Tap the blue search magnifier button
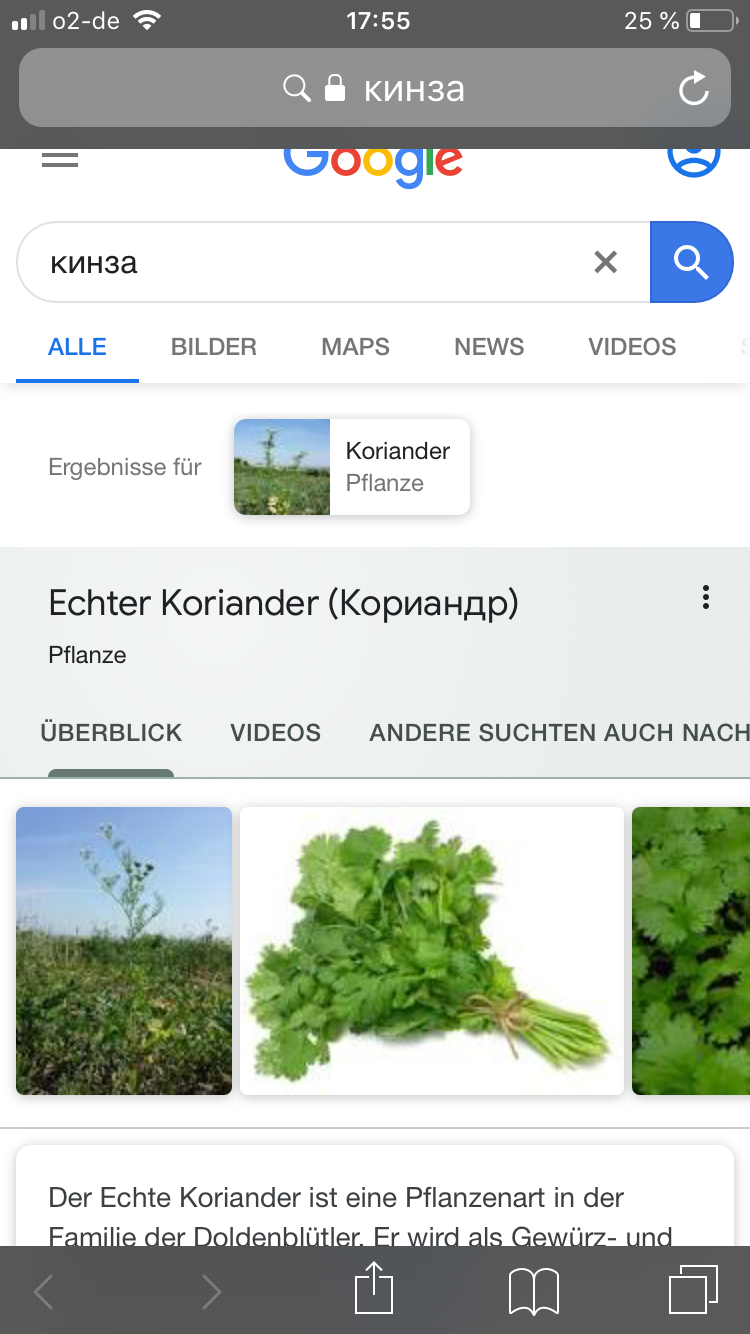This screenshot has width=750, height=1334. click(691, 262)
